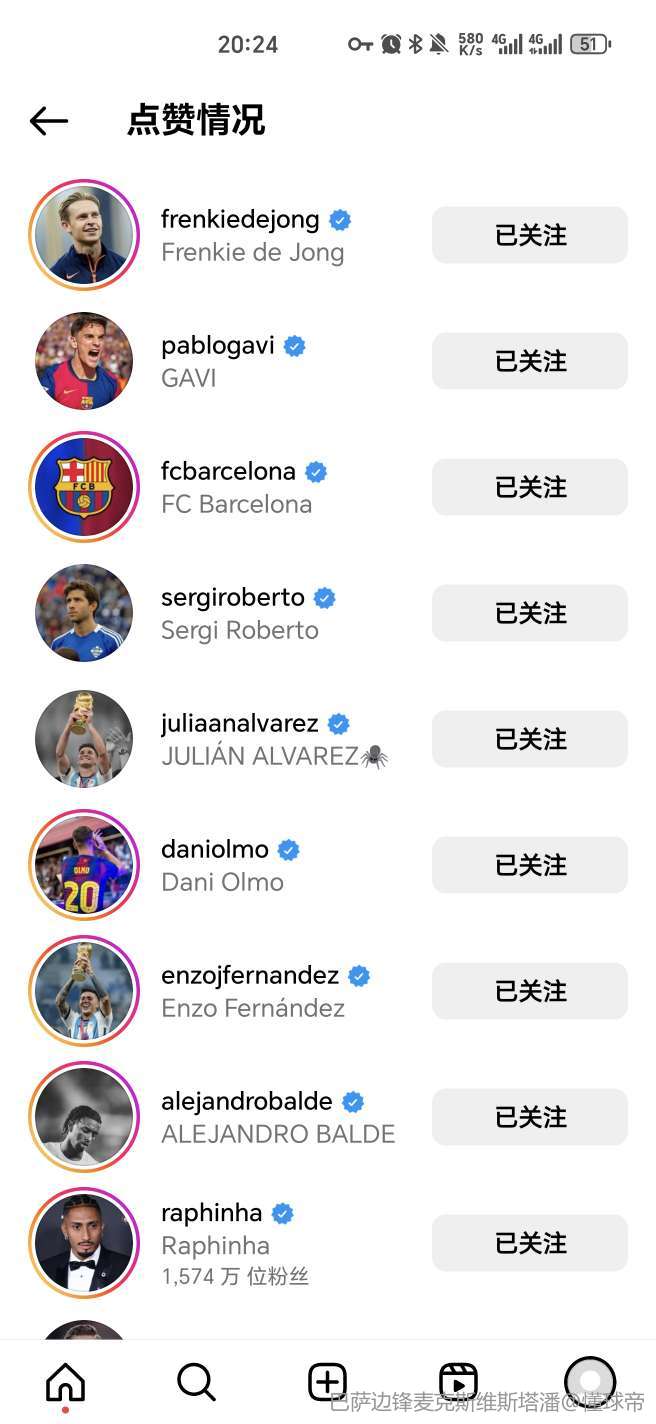Tap the 已关注 button for enzojfernandez

[529, 991]
